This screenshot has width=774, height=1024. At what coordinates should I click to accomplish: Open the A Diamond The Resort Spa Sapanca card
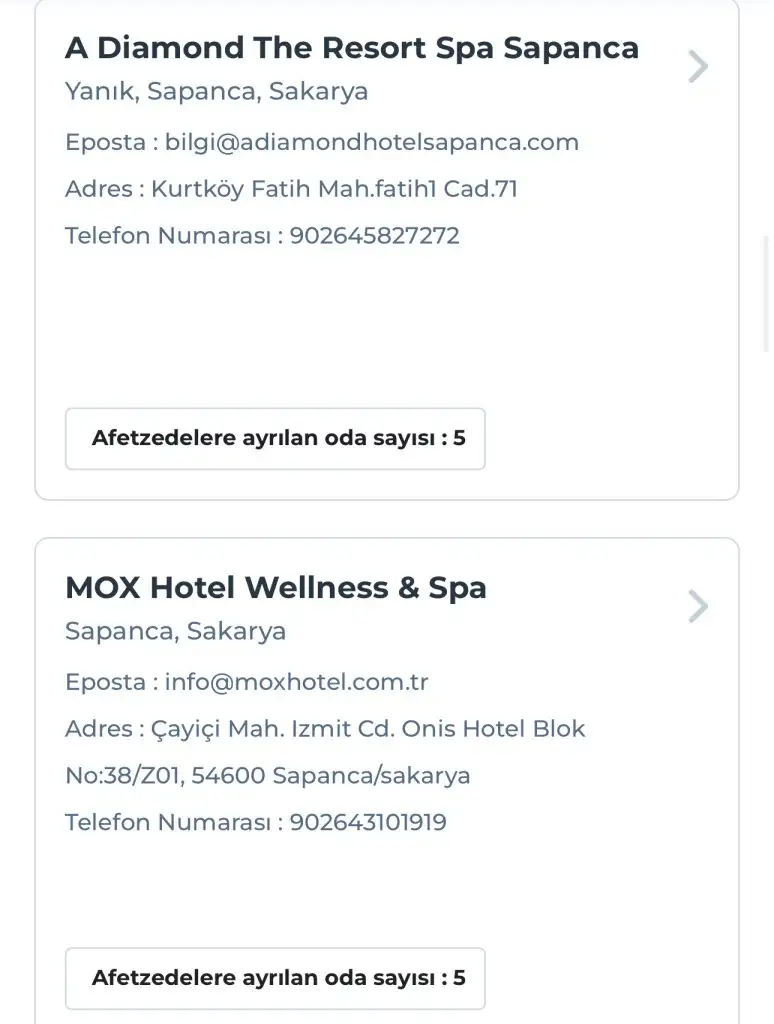pos(352,48)
